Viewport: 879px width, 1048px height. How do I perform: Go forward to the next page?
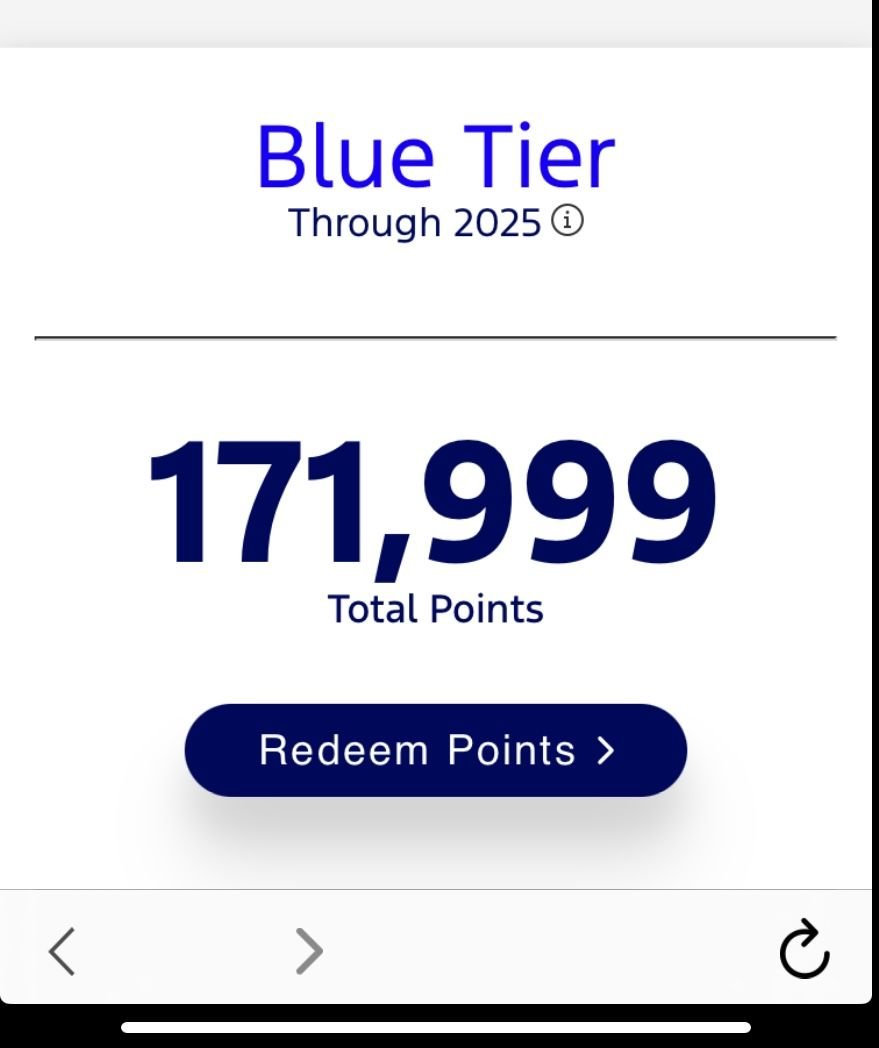[309, 950]
